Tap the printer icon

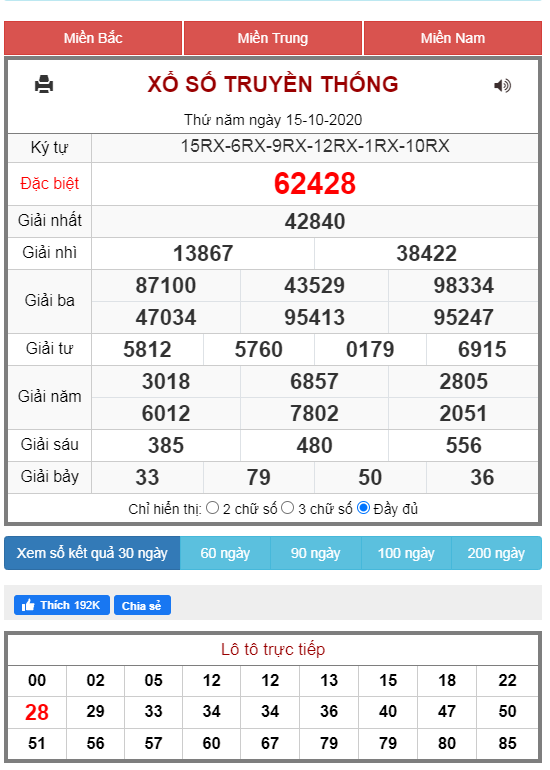click(x=44, y=84)
